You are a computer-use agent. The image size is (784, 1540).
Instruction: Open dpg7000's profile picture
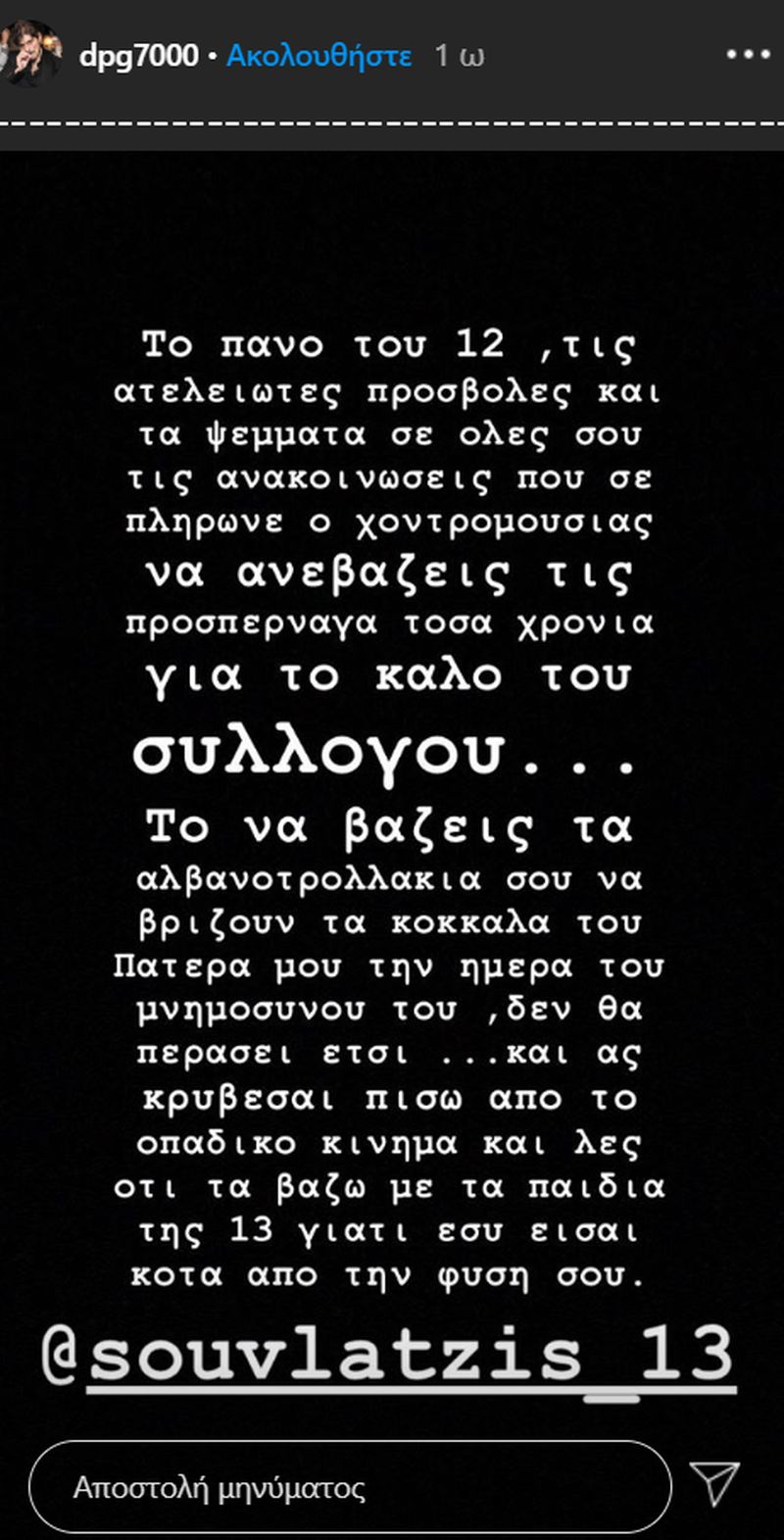[31, 55]
